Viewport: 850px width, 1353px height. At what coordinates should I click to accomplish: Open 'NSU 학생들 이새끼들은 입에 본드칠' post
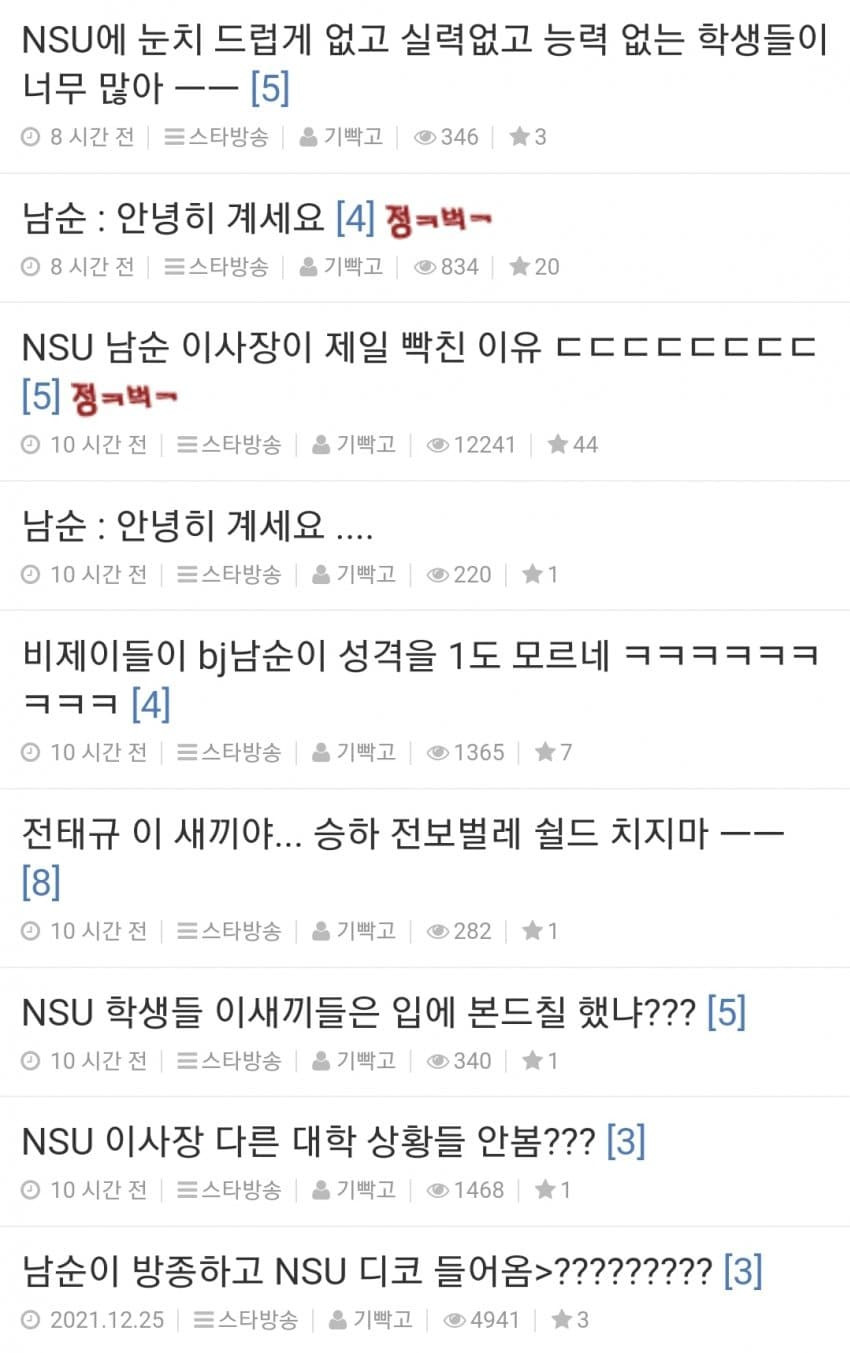click(358, 1013)
